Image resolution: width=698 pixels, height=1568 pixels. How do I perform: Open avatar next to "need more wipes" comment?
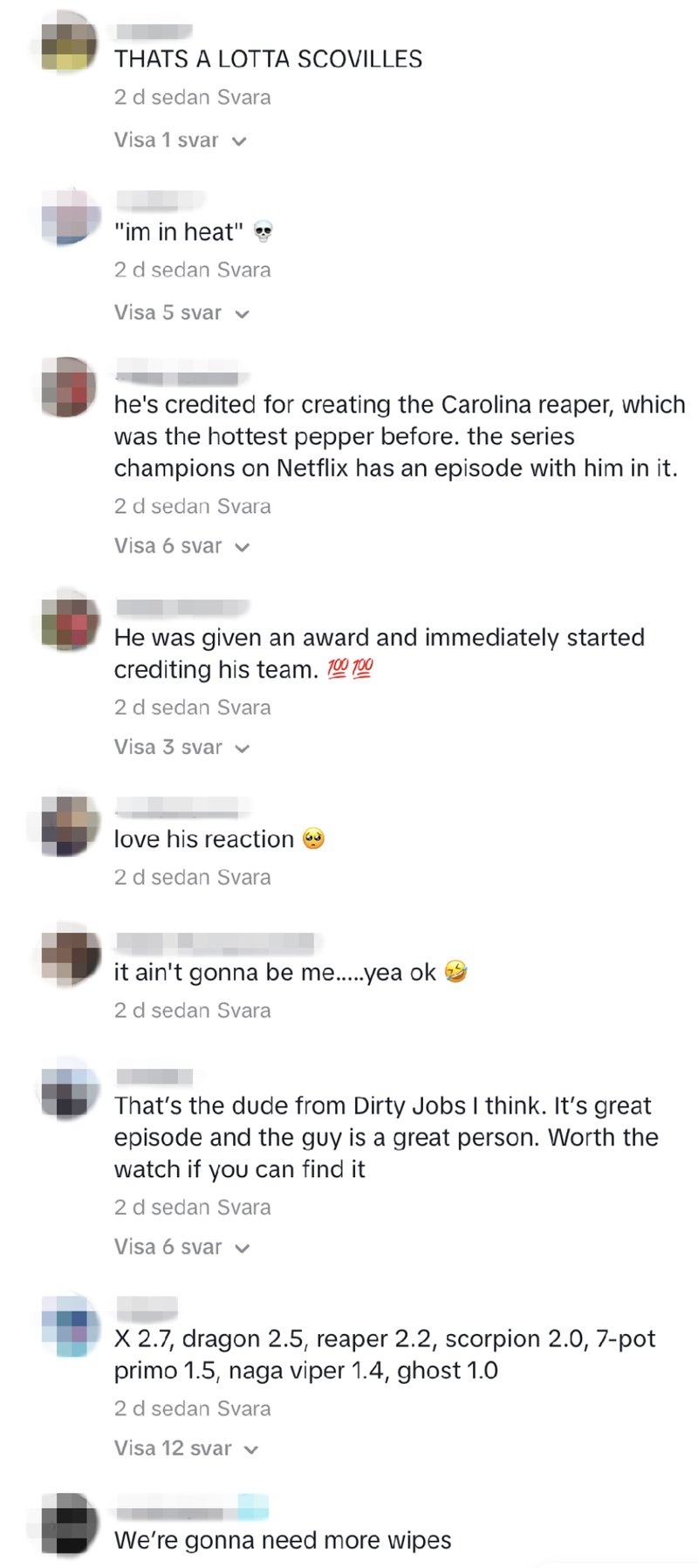pyautogui.click(x=70, y=1524)
